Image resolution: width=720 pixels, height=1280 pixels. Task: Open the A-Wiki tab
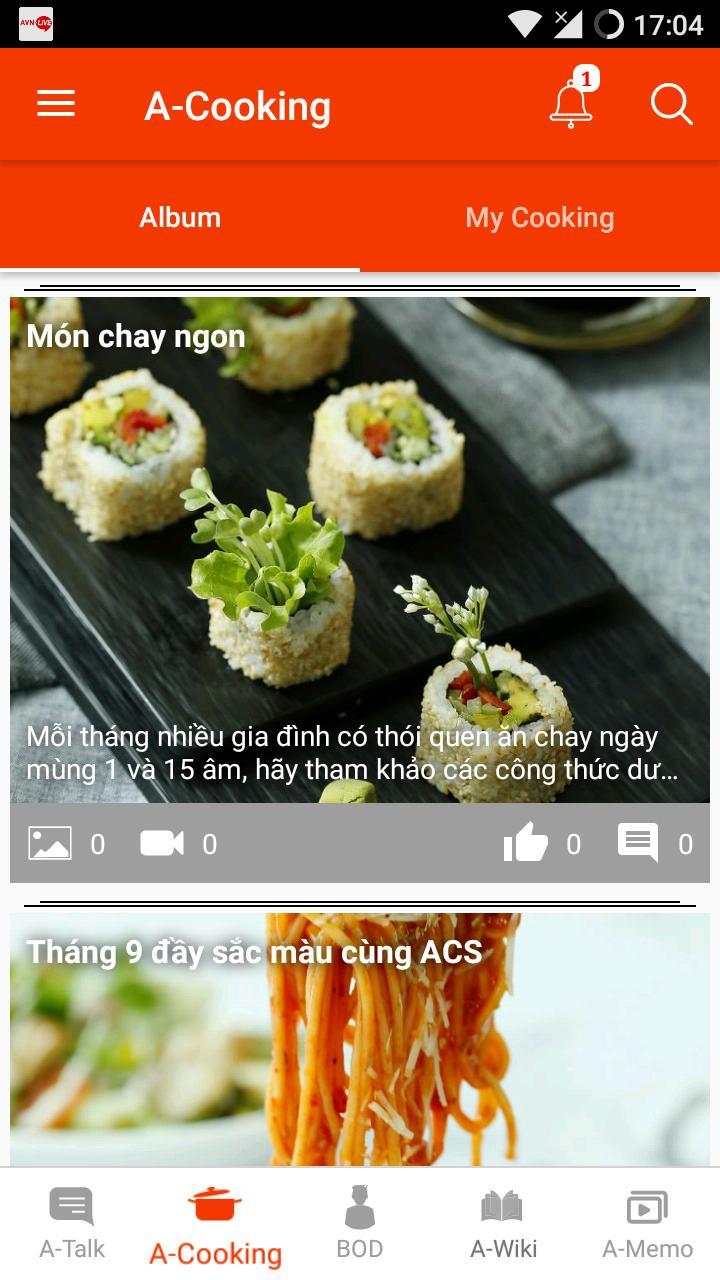click(x=503, y=1223)
